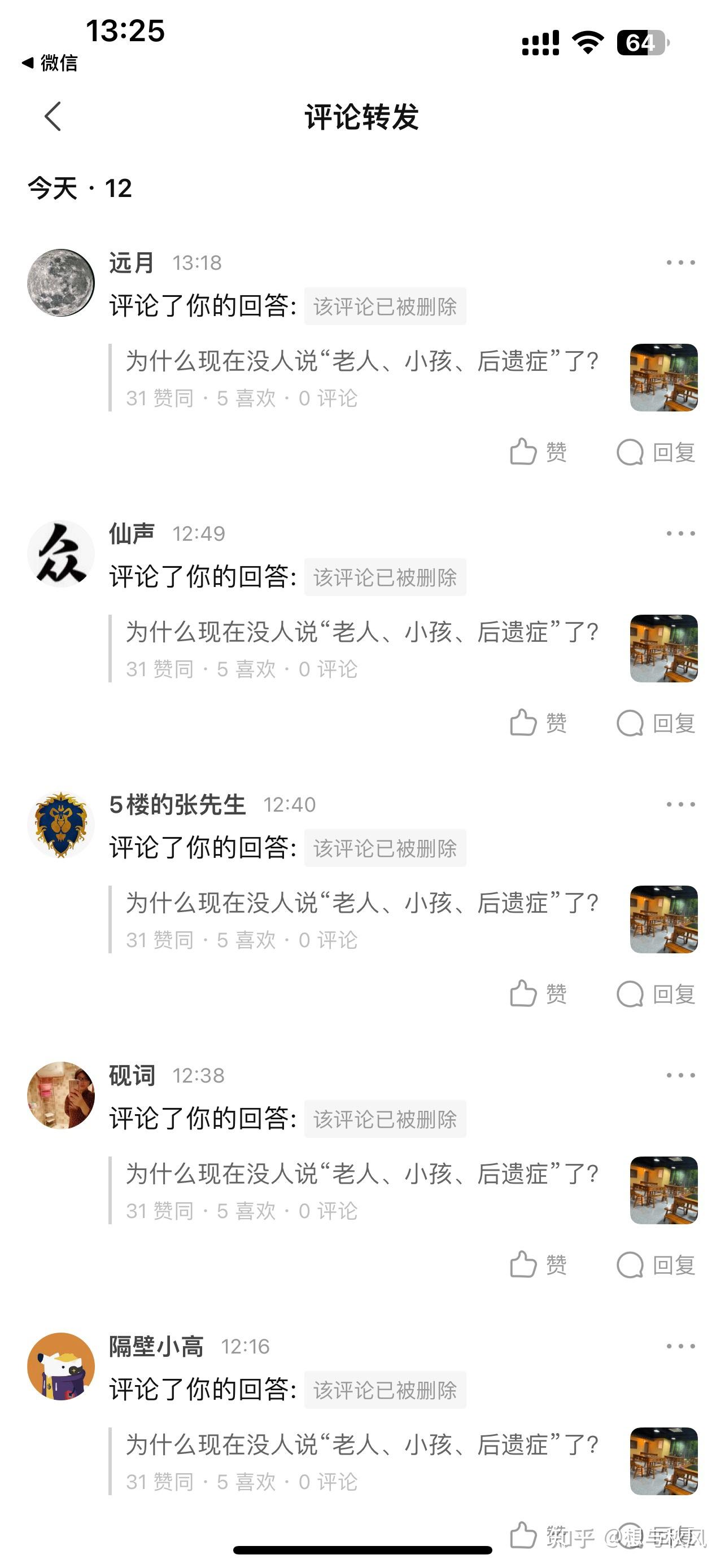This screenshot has width=725, height=1568.
Task: Like 仙声's comment
Action: click(538, 723)
